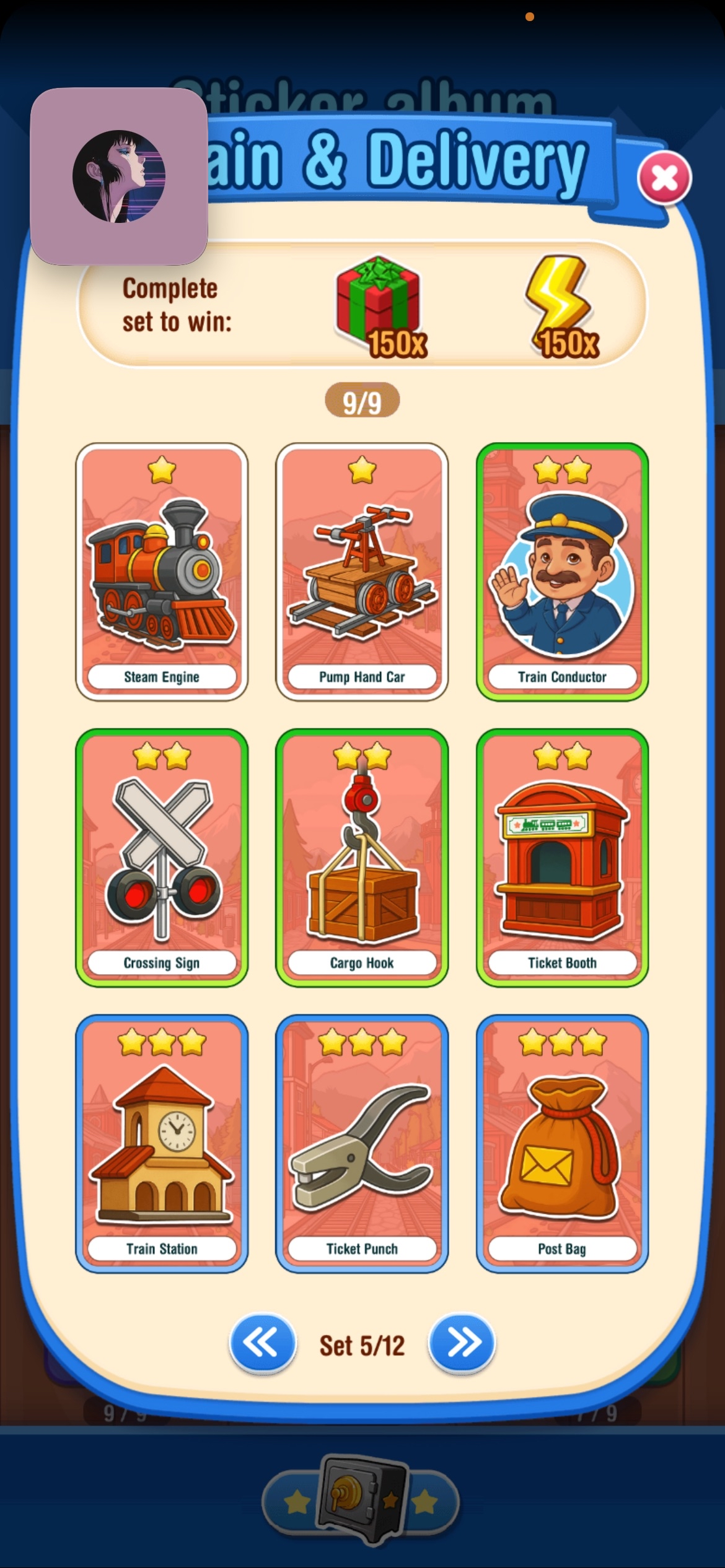Open the Train Station sticker
Viewport: 725px width, 1568px height.
pos(162,1144)
